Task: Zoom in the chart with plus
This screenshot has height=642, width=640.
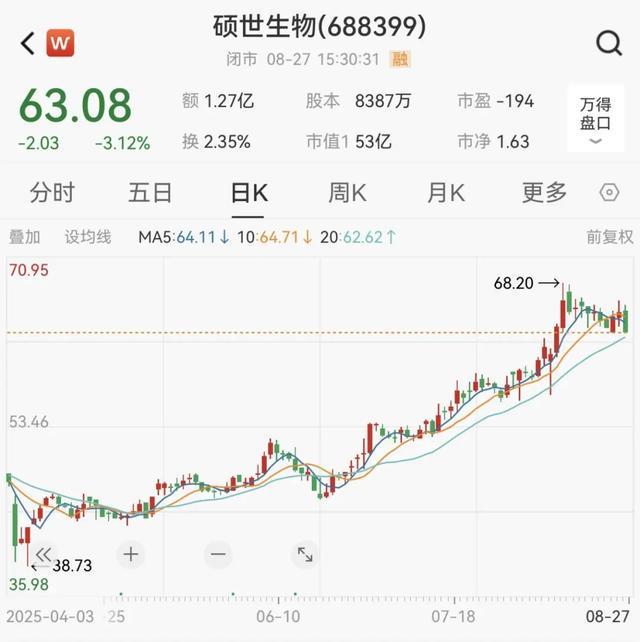Action: coord(131,554)
